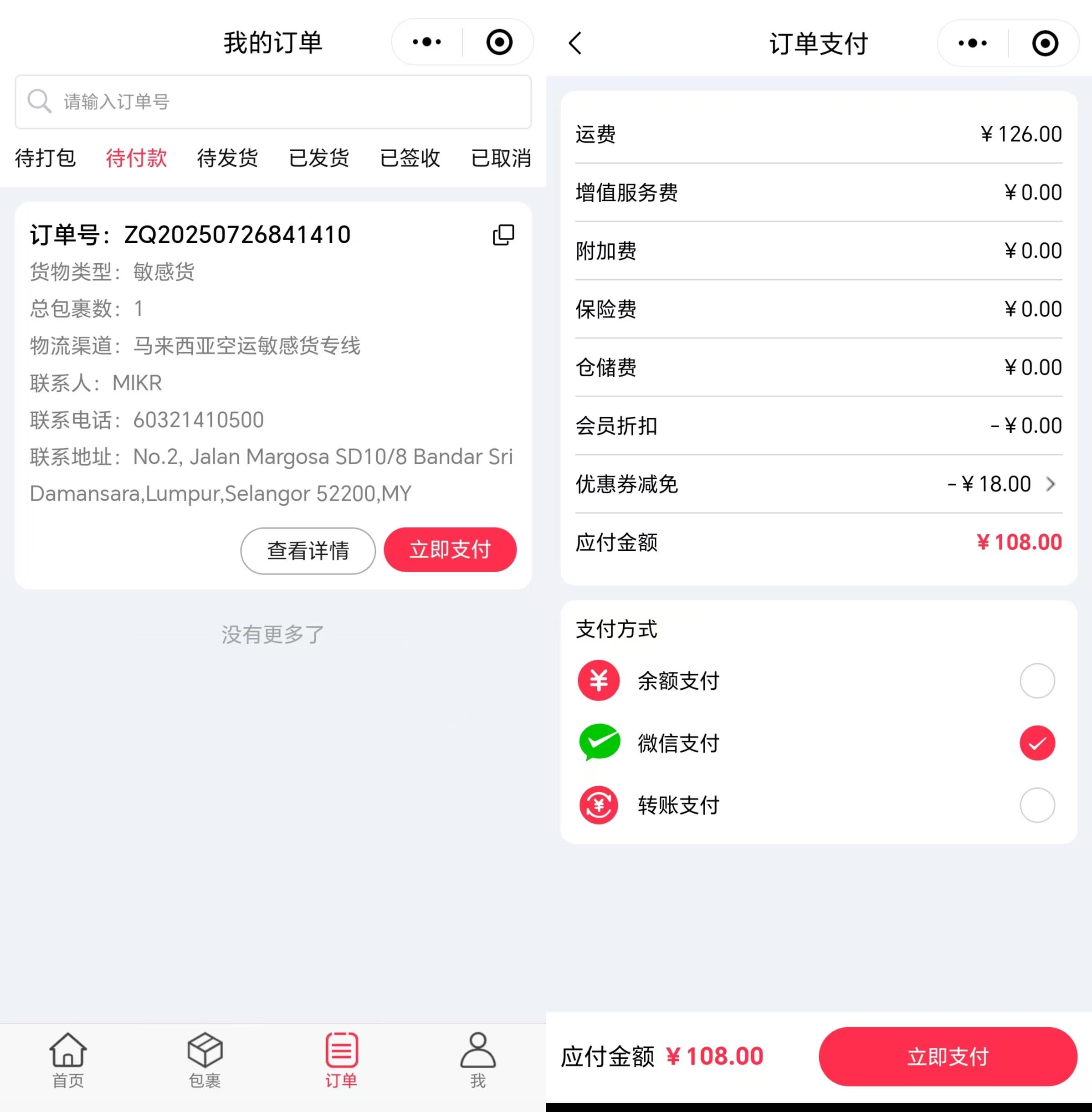Go back from the 订单支付 page
This screenshot has width=1092, height=1112.
(x=575, y=43)
